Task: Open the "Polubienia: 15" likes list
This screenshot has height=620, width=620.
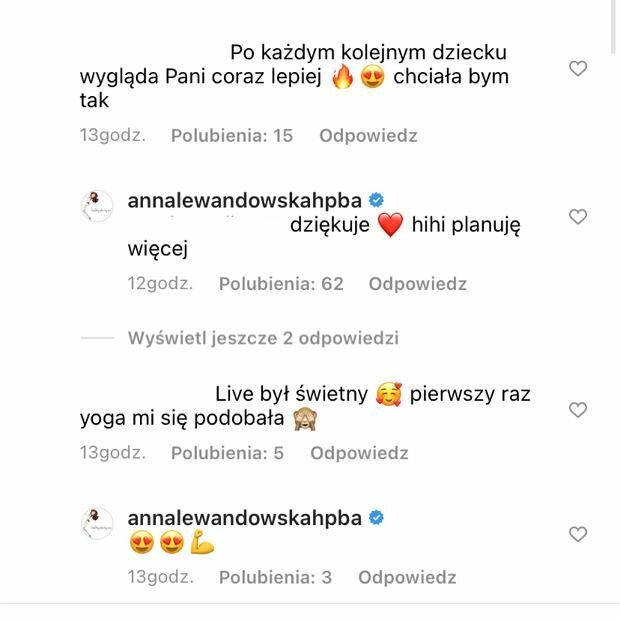Action: click(x=232, y=135)
